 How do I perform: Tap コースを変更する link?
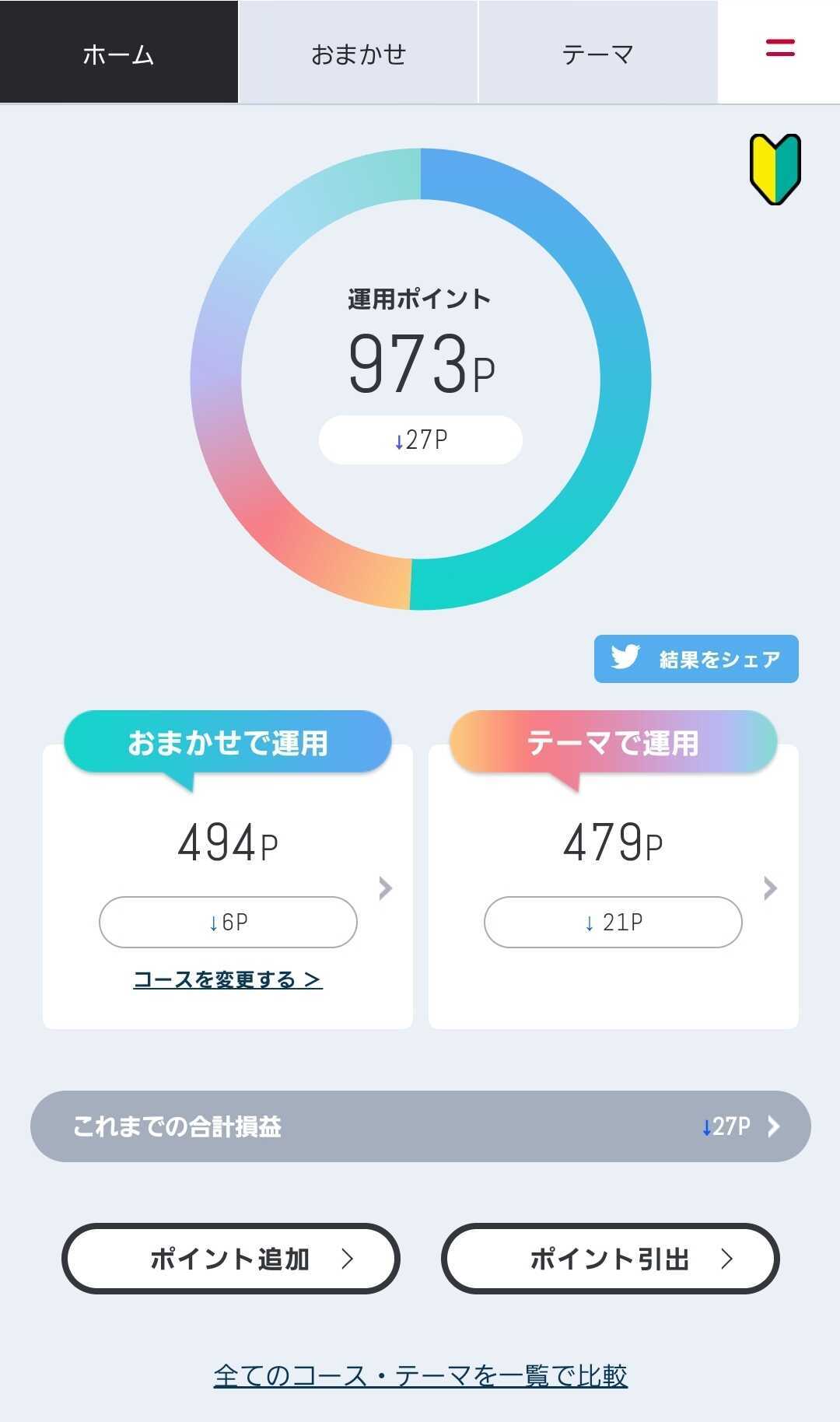click(x=227, y=979)
